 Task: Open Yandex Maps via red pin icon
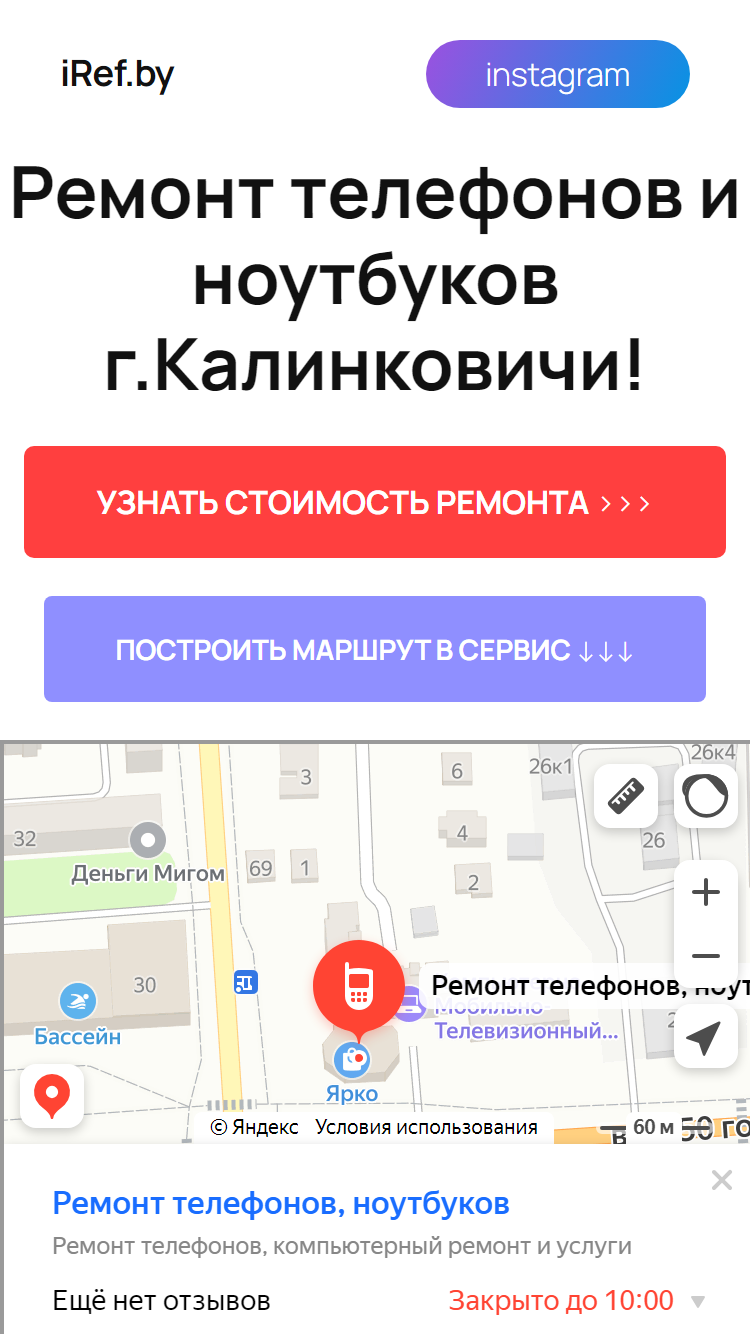[52, 1096]
